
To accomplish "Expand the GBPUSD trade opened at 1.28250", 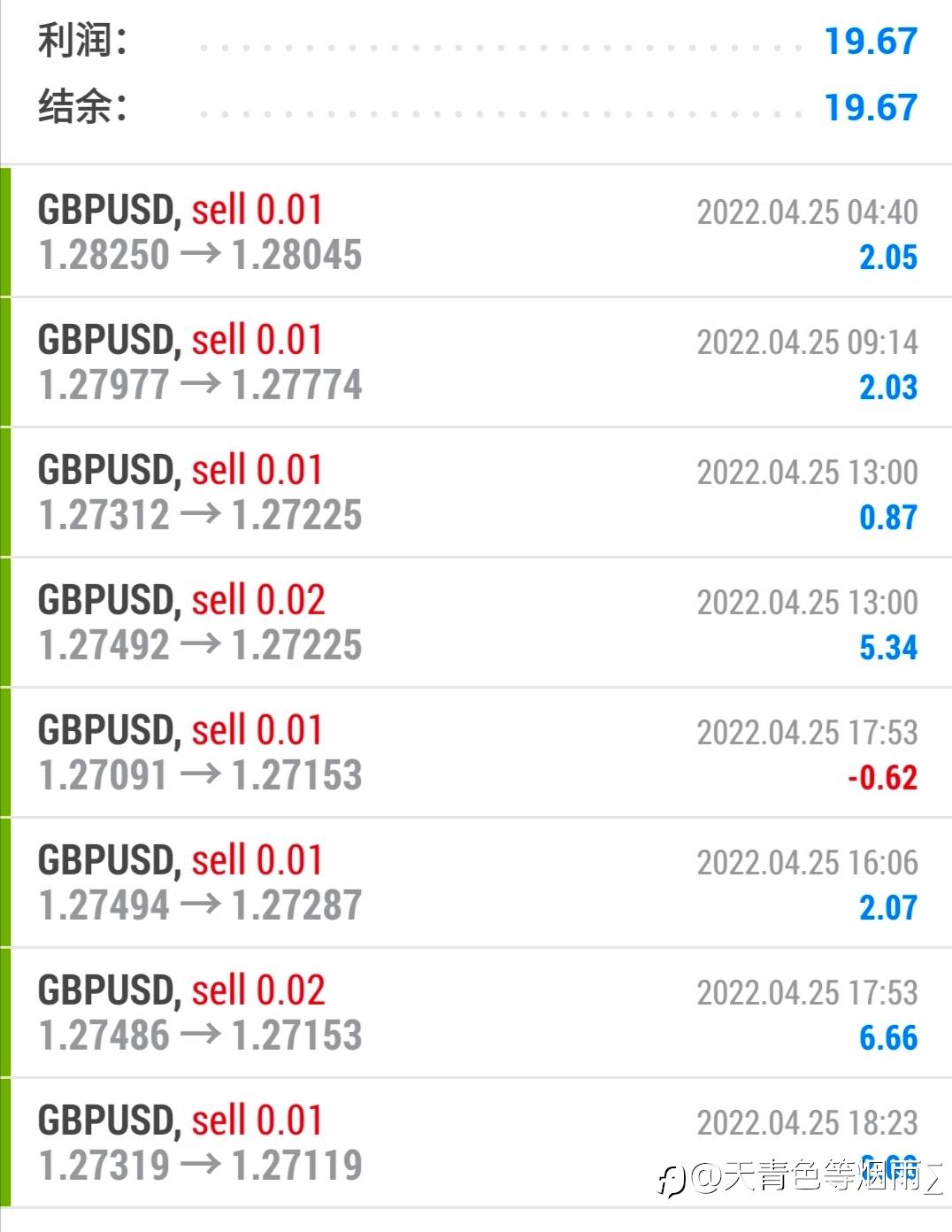I will pos(478,232).
